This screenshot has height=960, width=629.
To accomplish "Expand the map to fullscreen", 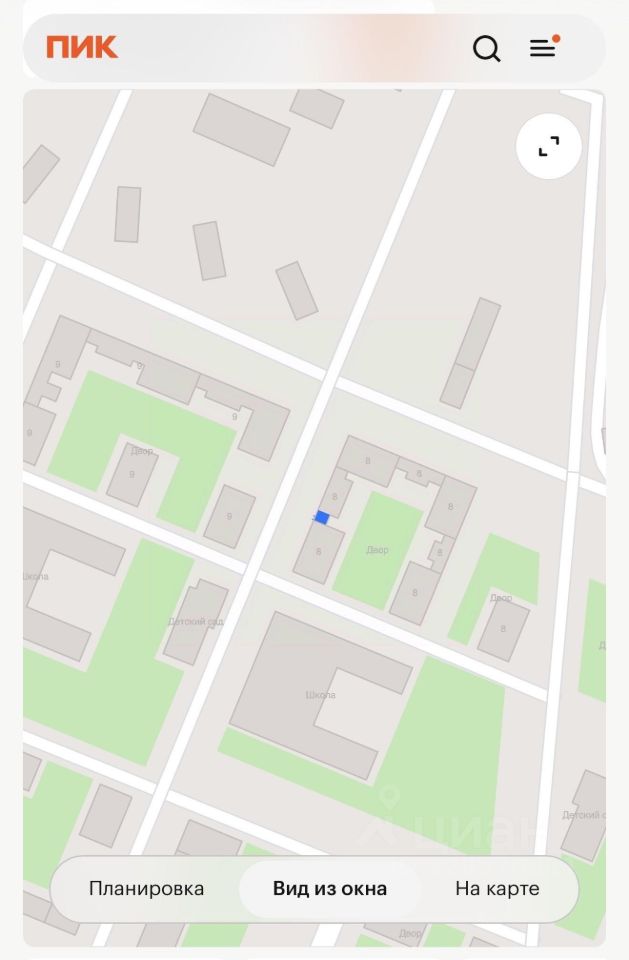I will coord(548,148).
